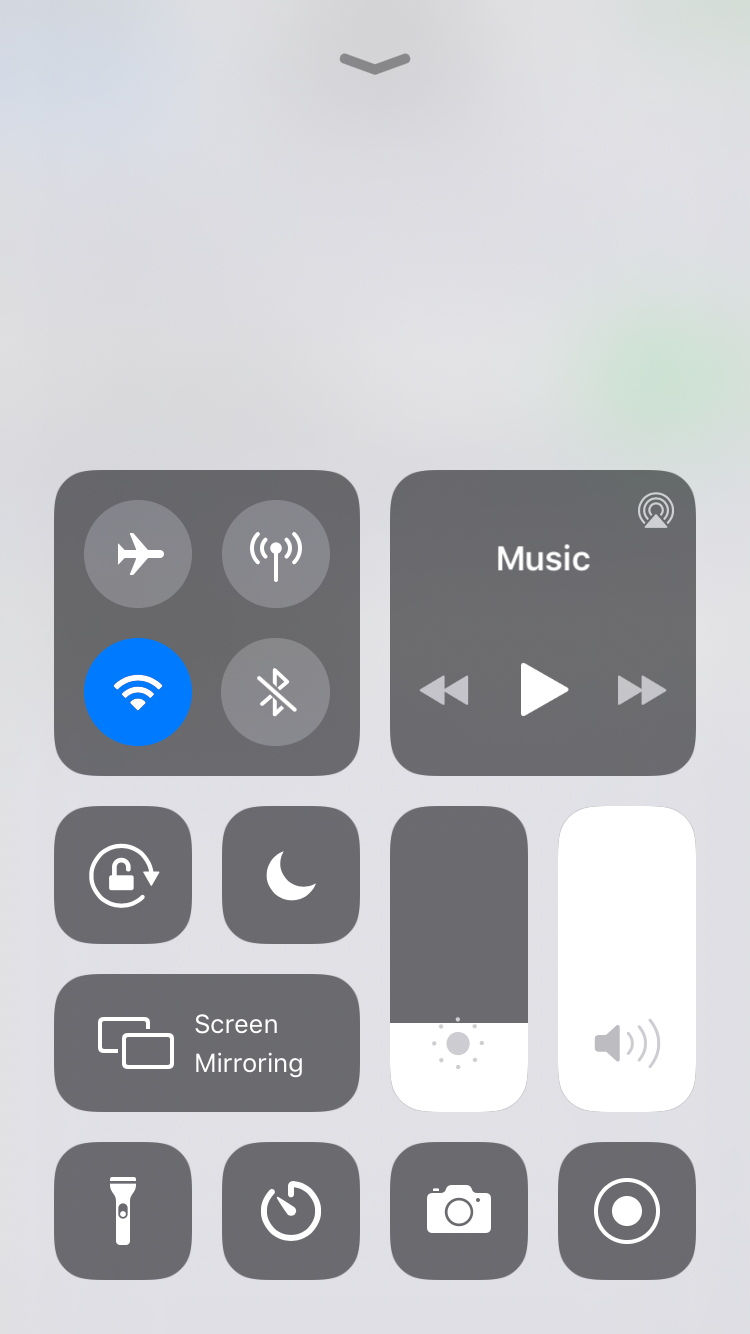Dismiss Control Center with the down chevron
Image resolution: width=750 pixels, height=1334 pixels.
[375, 63]
